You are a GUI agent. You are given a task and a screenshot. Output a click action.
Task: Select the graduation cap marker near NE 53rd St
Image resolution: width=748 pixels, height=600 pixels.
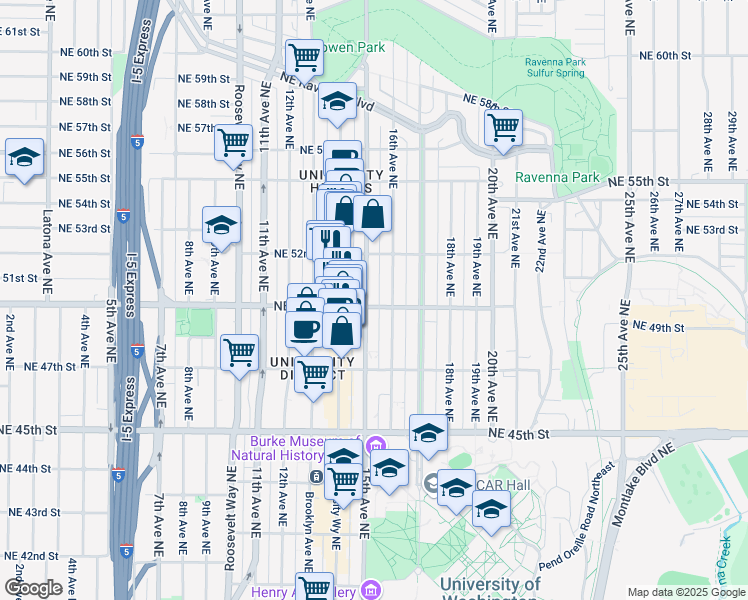222,225
